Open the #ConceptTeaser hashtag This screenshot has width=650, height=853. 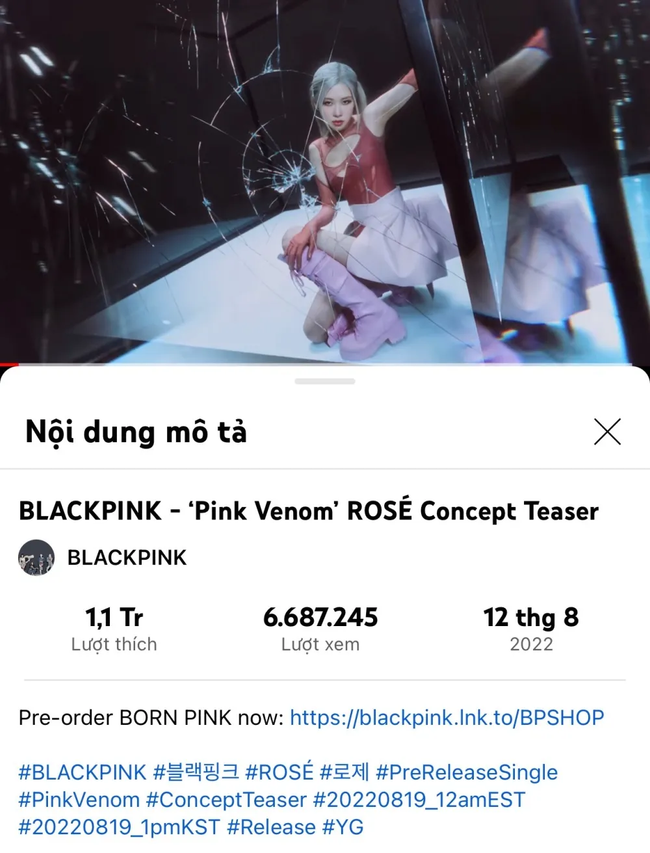tap(226, 799)
